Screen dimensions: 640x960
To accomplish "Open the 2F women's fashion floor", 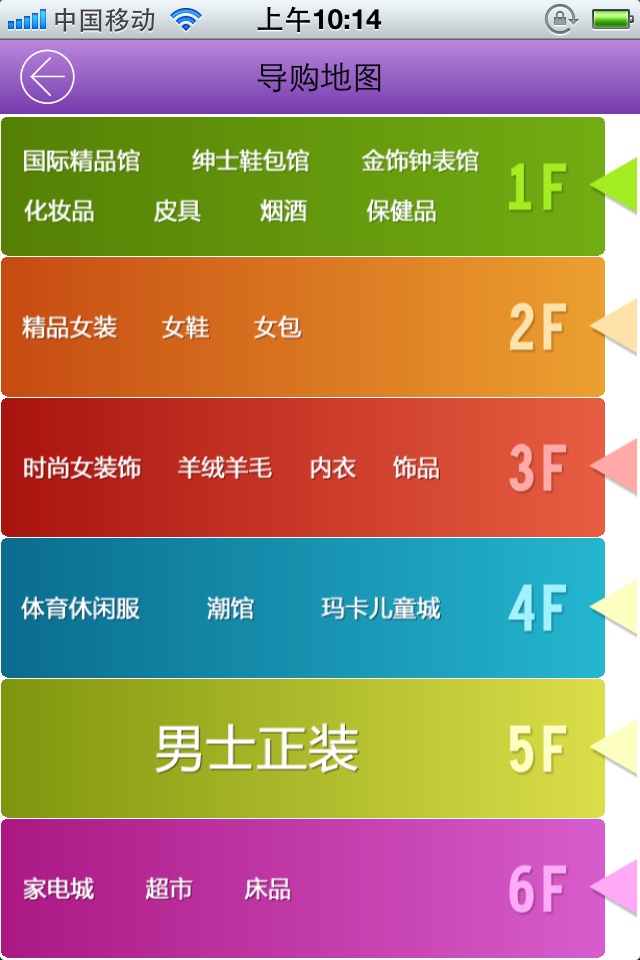I will click(x=303, y=327).
